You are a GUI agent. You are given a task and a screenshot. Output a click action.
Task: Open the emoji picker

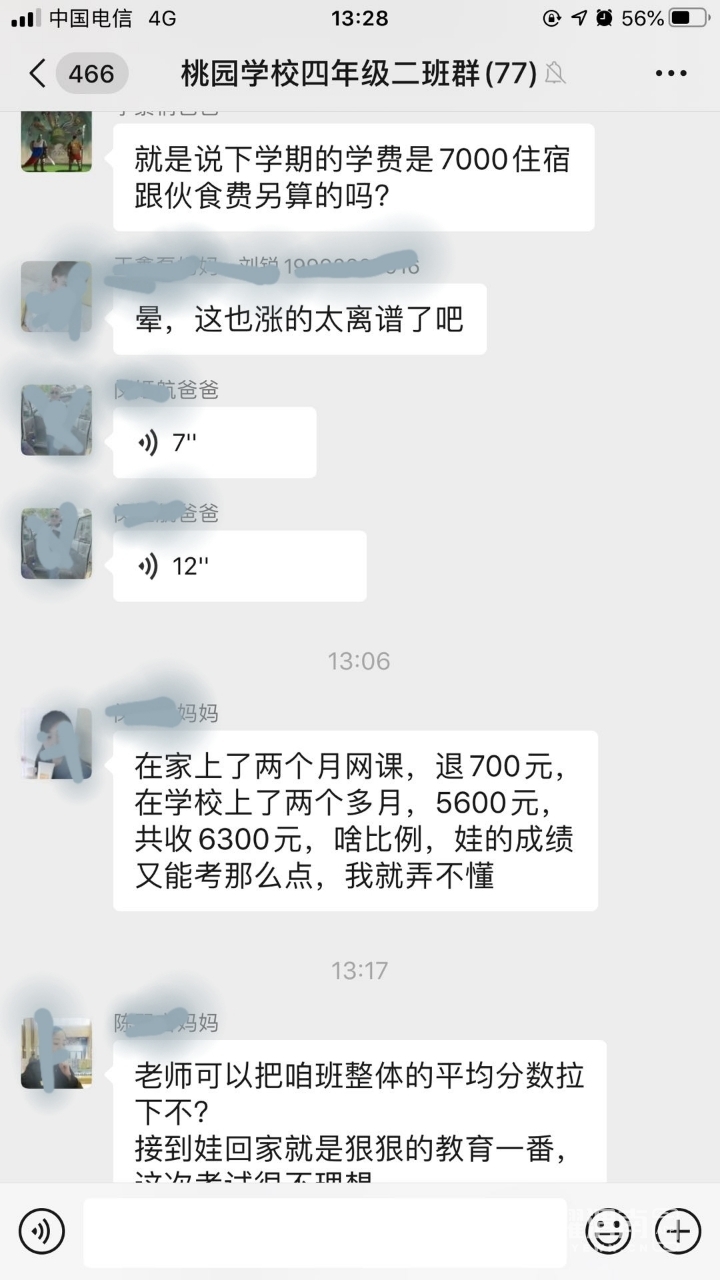tap(607, 1231)
